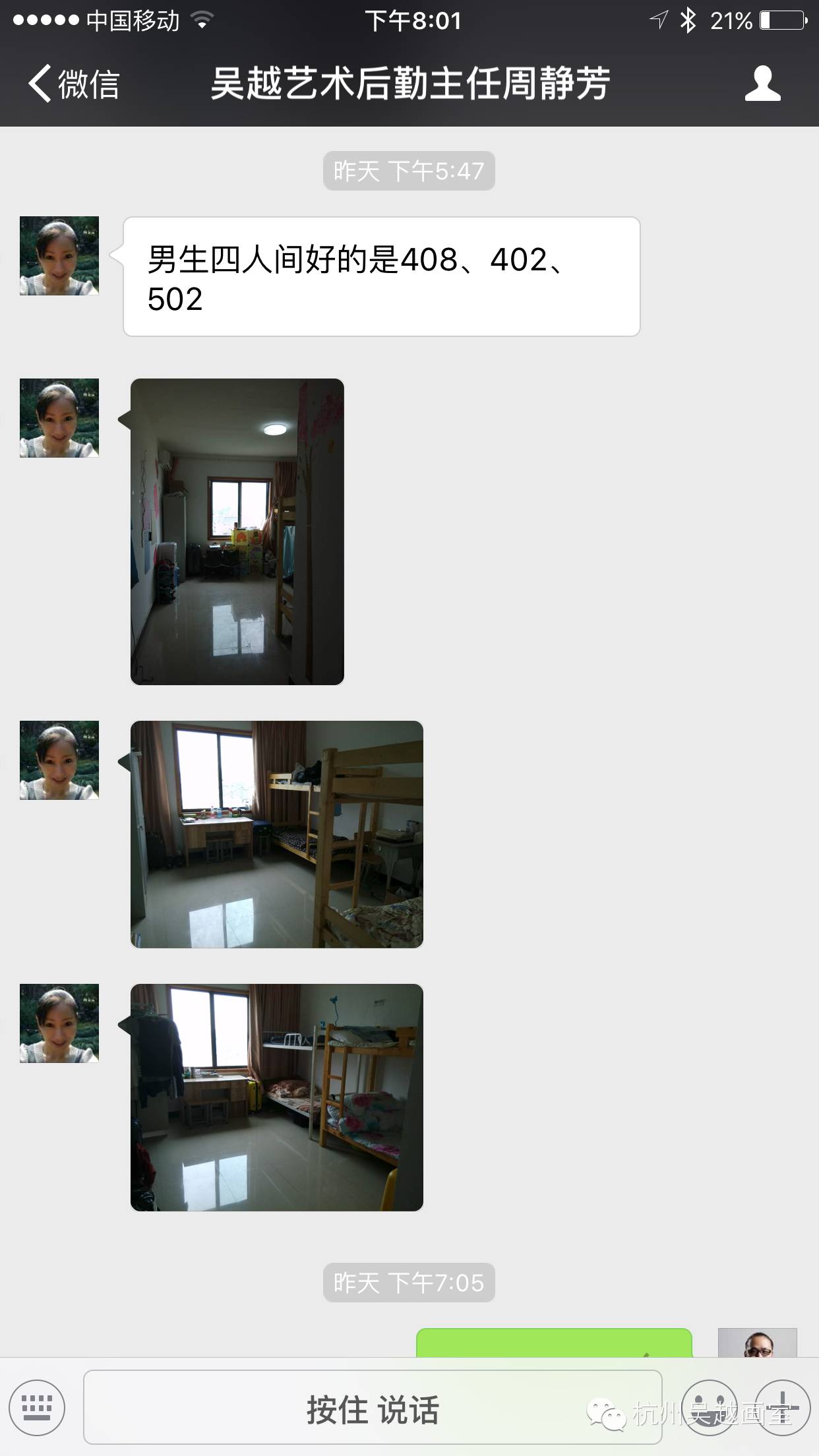This screenshot has height=1456, width=819.
Task: Switch to keyboard input
Action: (37, 1408)
